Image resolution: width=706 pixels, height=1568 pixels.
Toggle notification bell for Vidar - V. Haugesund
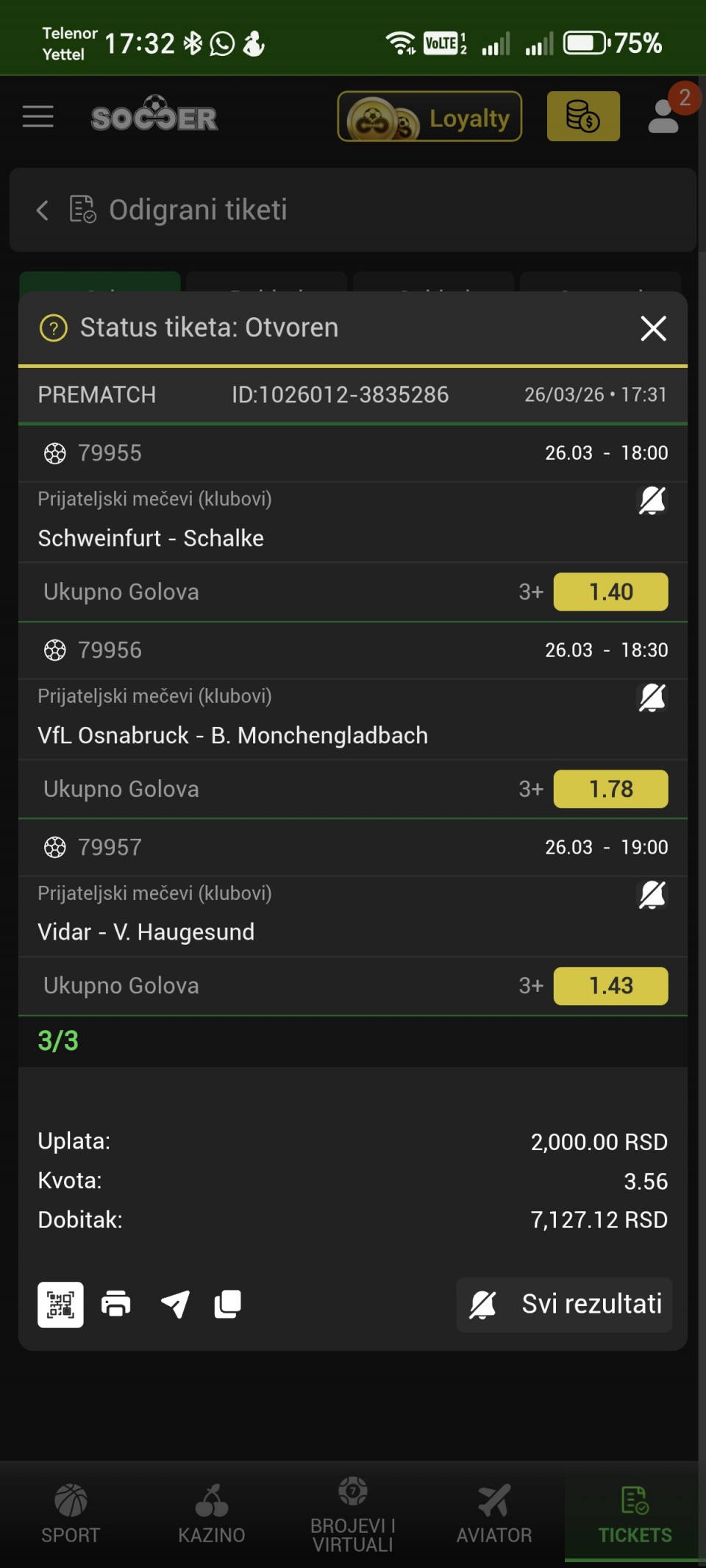(x=652, y=895)
